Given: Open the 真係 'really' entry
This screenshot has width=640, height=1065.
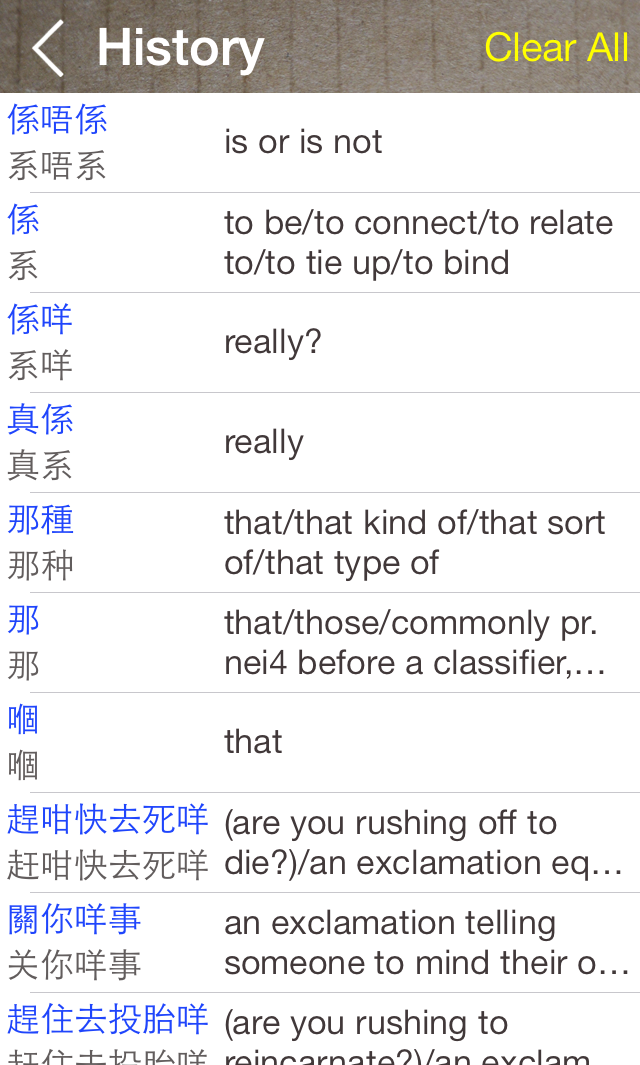Looking at the screenshot, I should click(x=320, y=443).
